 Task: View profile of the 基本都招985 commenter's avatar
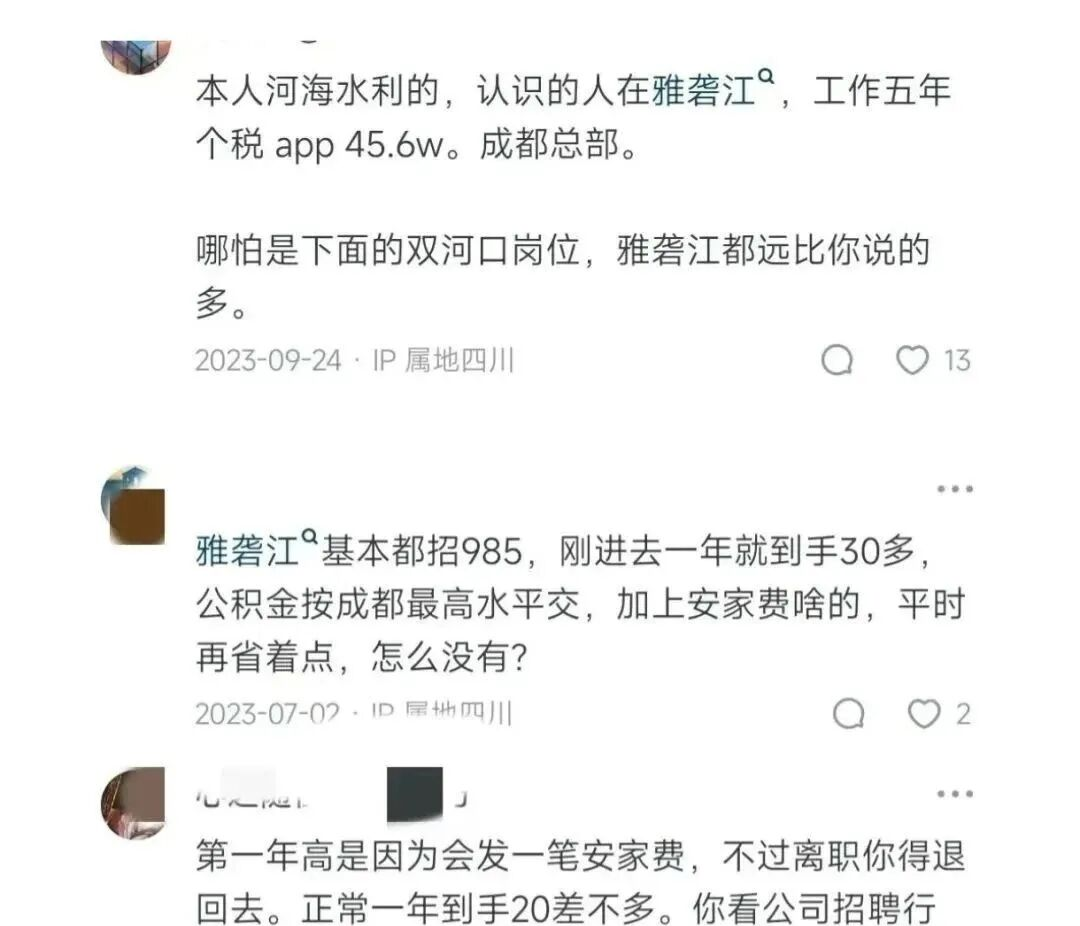(133, 506)
